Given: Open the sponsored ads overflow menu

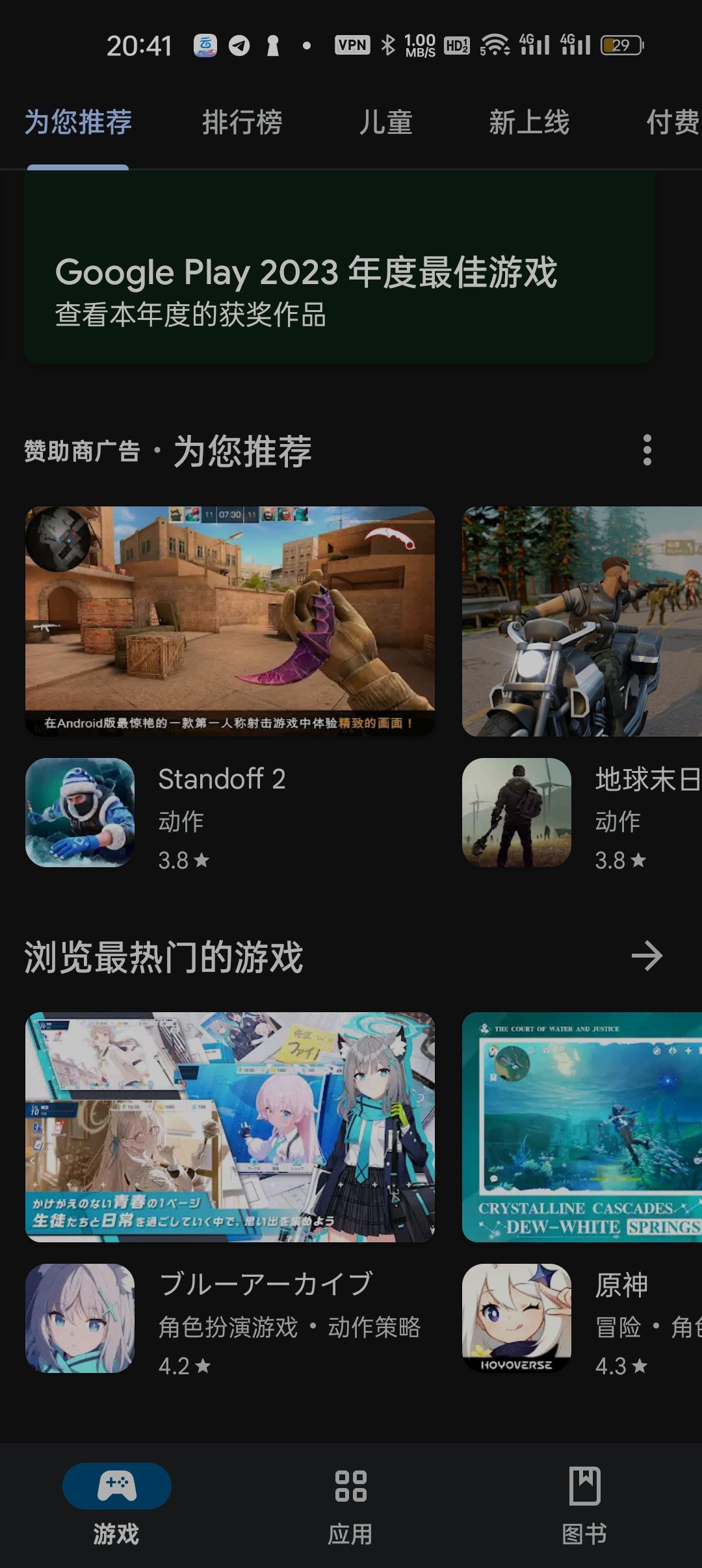Looking at the screenshot, I should click(x=647, y=450).
